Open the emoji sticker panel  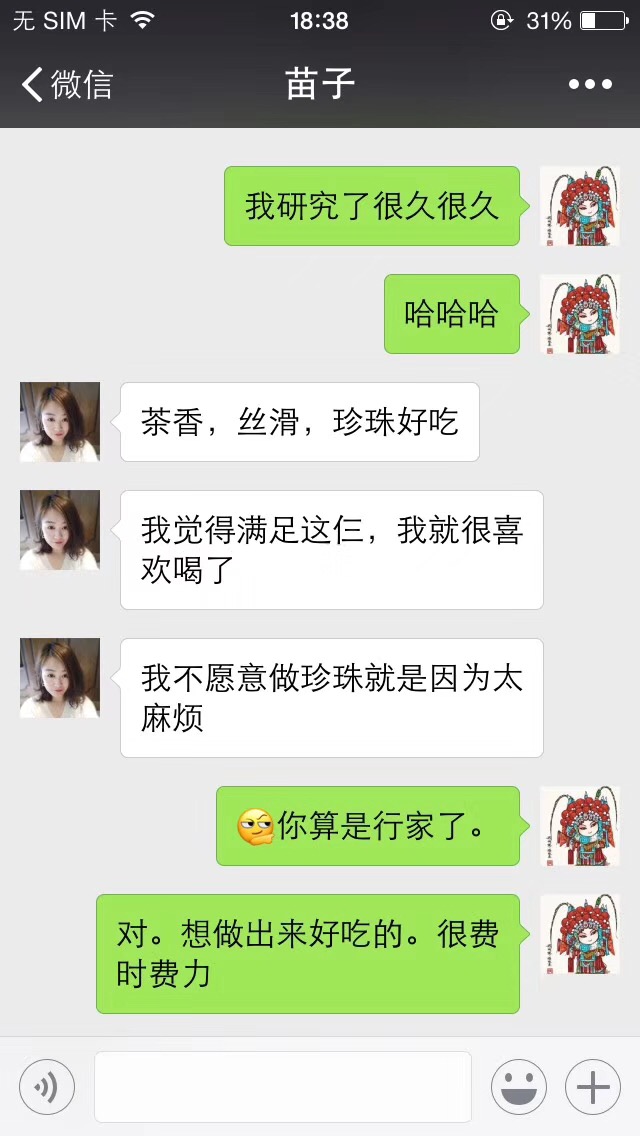[518, 1087]
